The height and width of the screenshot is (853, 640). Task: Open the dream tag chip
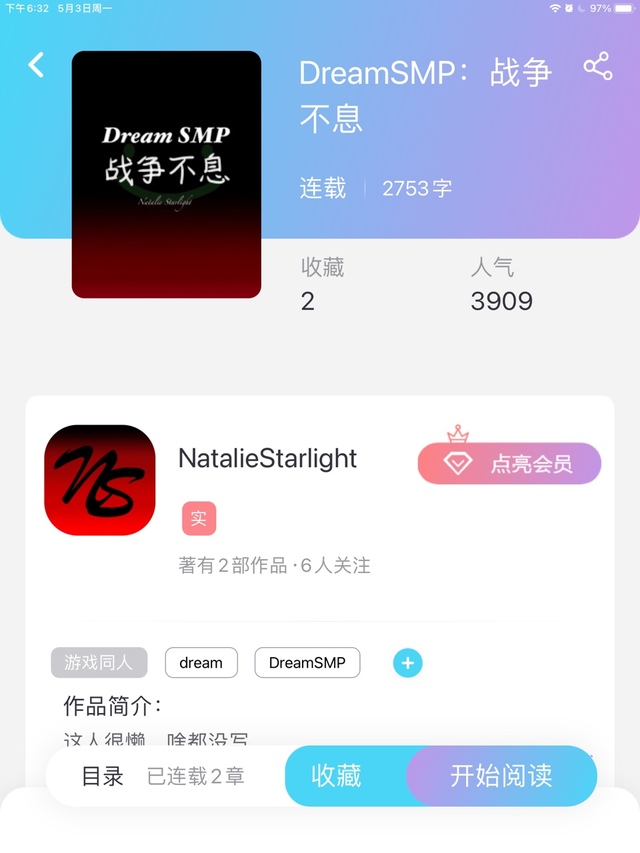point(201,662)
